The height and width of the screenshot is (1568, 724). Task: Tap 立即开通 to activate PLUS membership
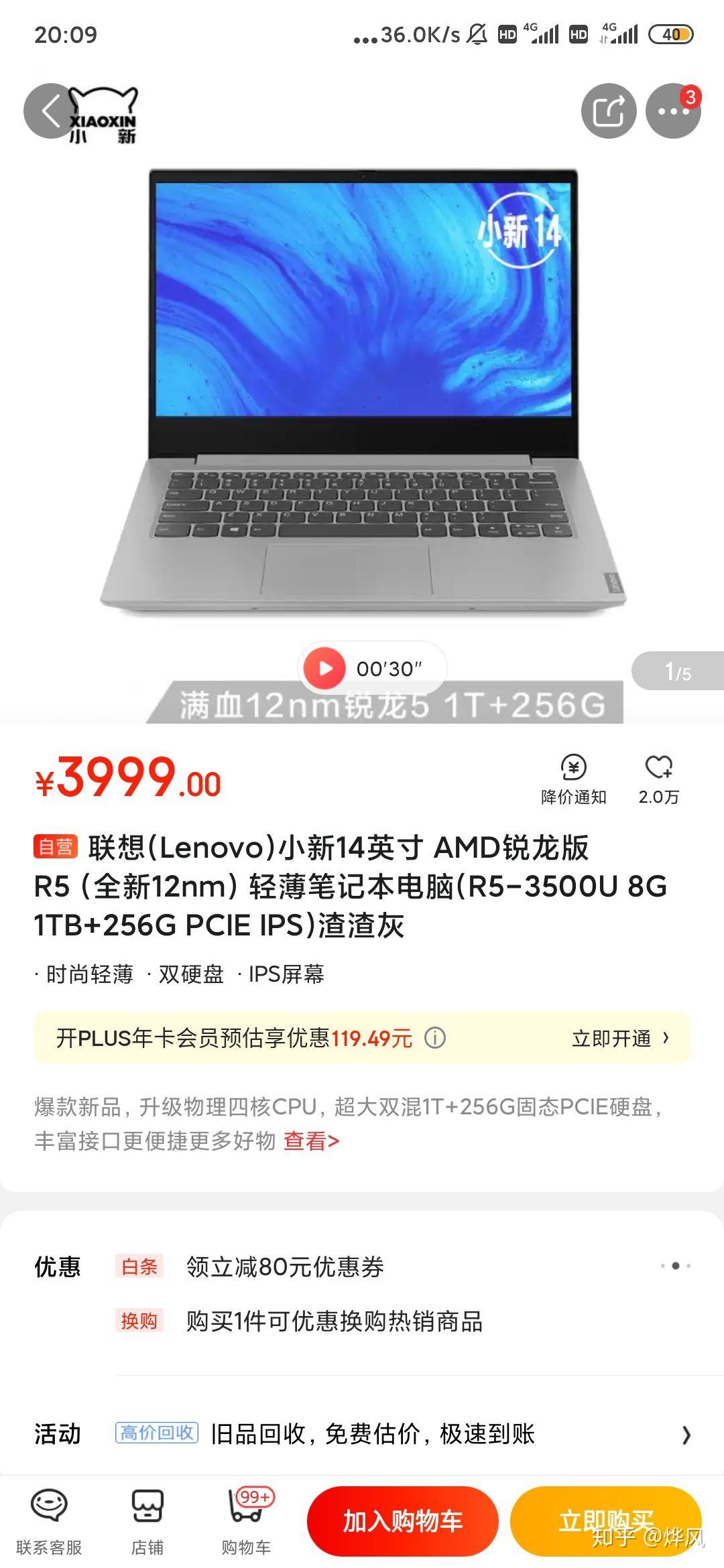619,1038
